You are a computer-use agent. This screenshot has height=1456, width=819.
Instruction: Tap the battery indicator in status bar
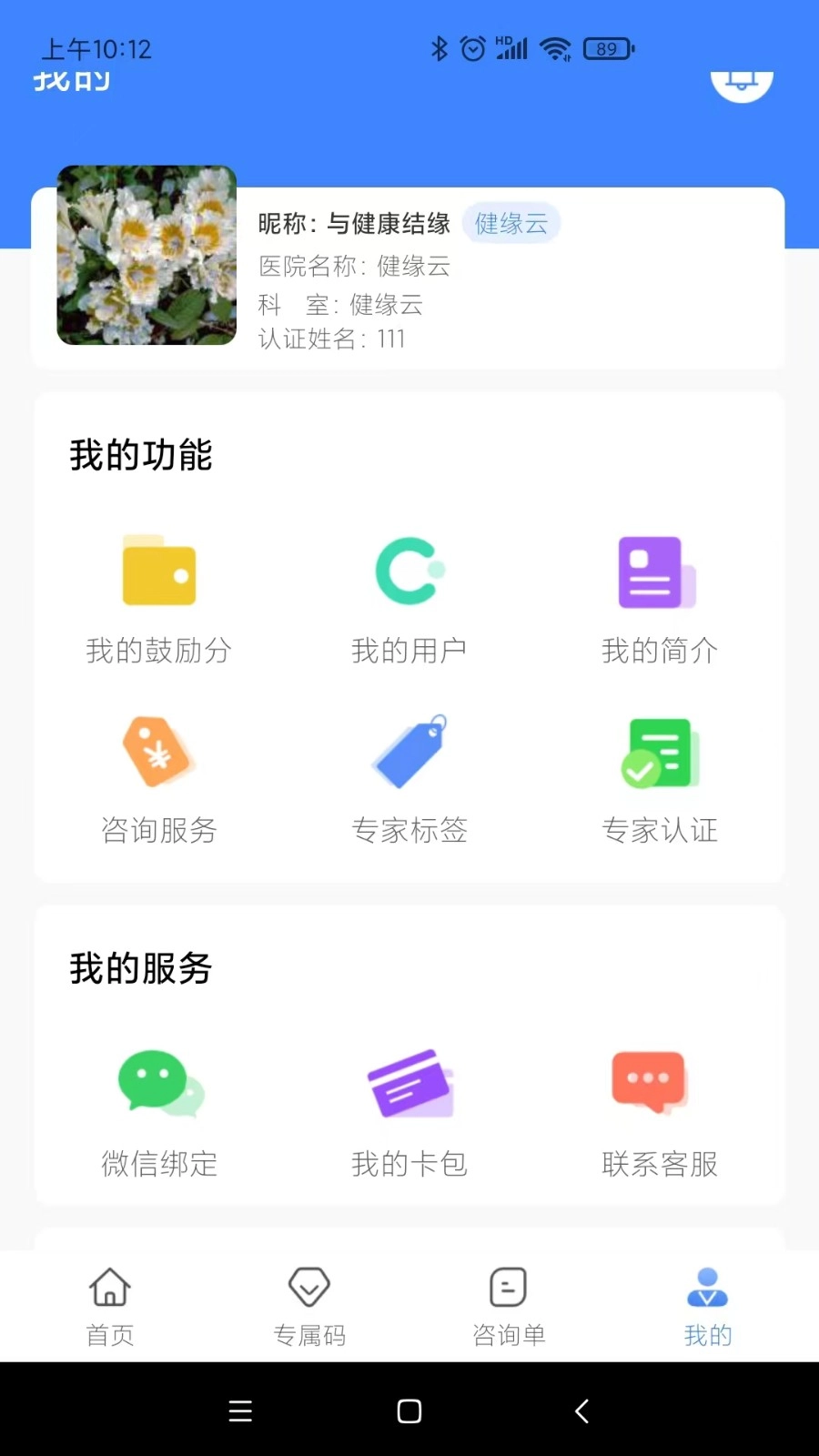click(608, 48)
